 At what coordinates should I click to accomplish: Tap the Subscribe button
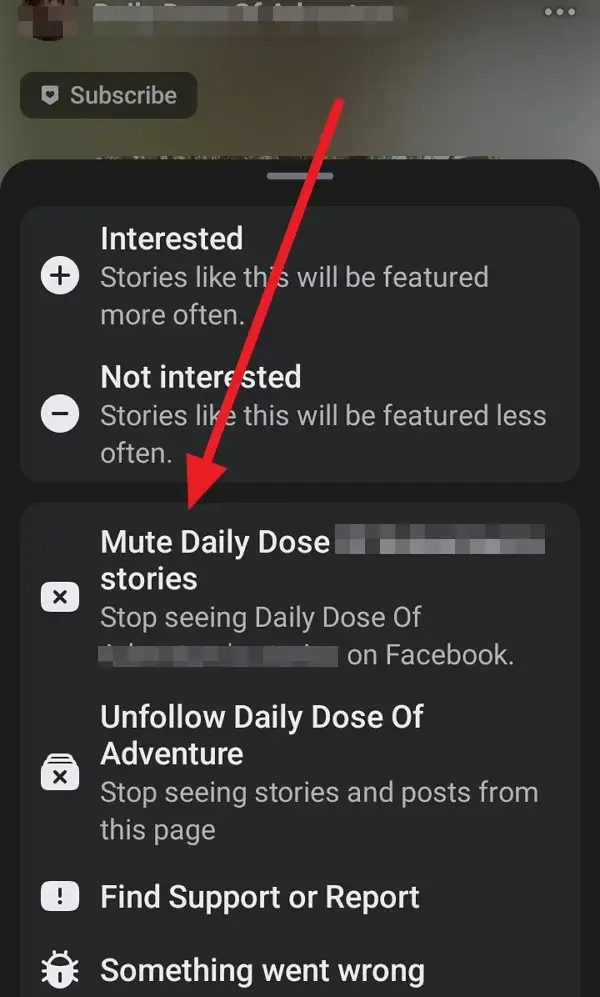click(108, 96)
